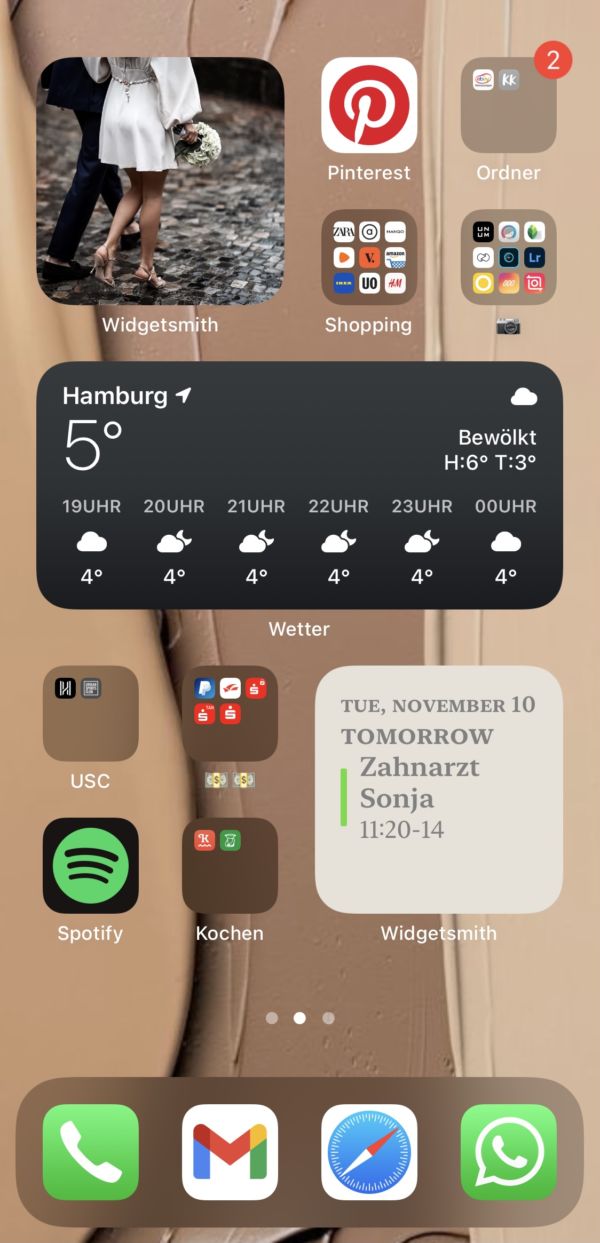600x1243 pixels.
Task: Open Gmail from the dock
Action: tap(230, 1152)
